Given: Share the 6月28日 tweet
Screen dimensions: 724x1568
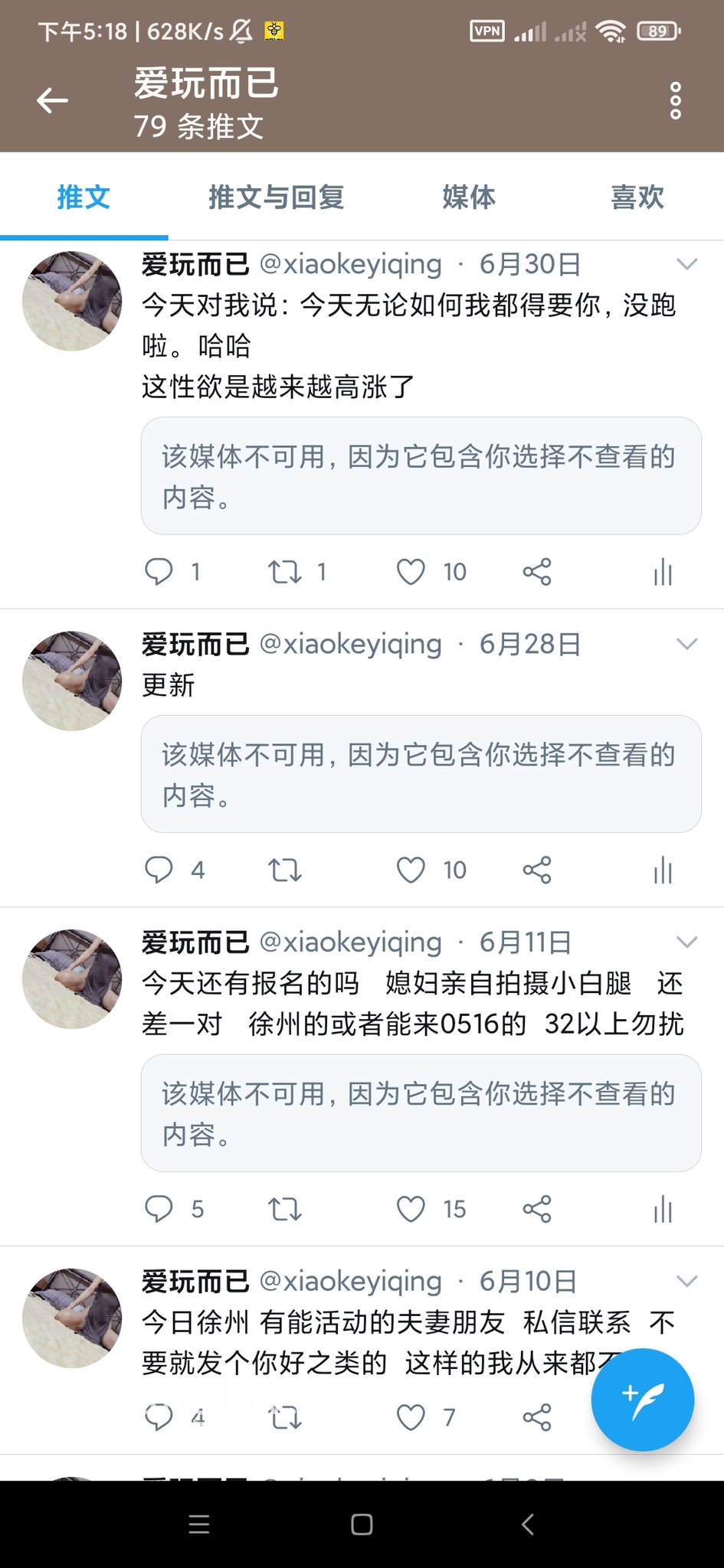Looking at the screenshot, I should [x=536, y=870].
